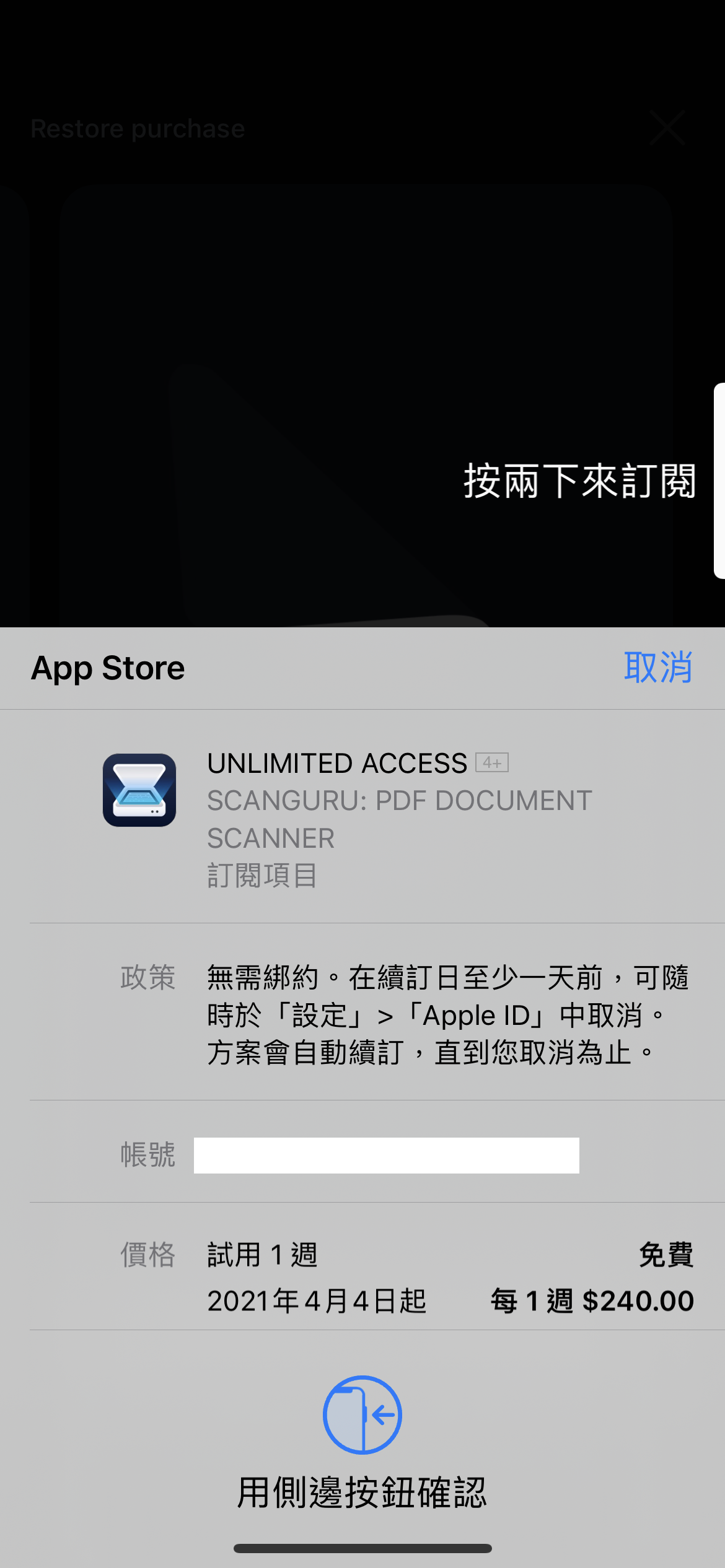The width and height of the screenshot is (725, 1568).
Task: Cancel the App Store subscription sheet
Action: click(657, 668)
